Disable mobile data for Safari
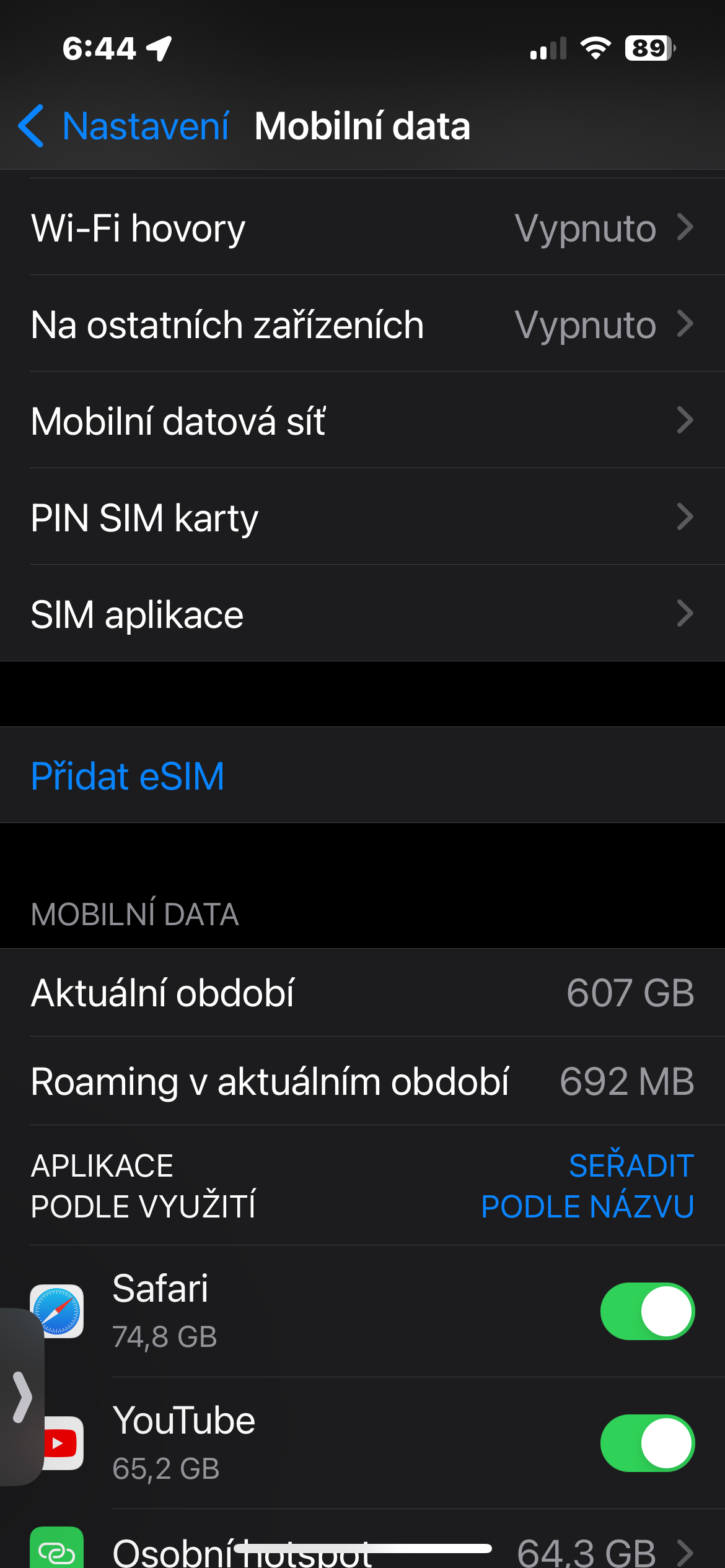 [x=646, y=1311]
